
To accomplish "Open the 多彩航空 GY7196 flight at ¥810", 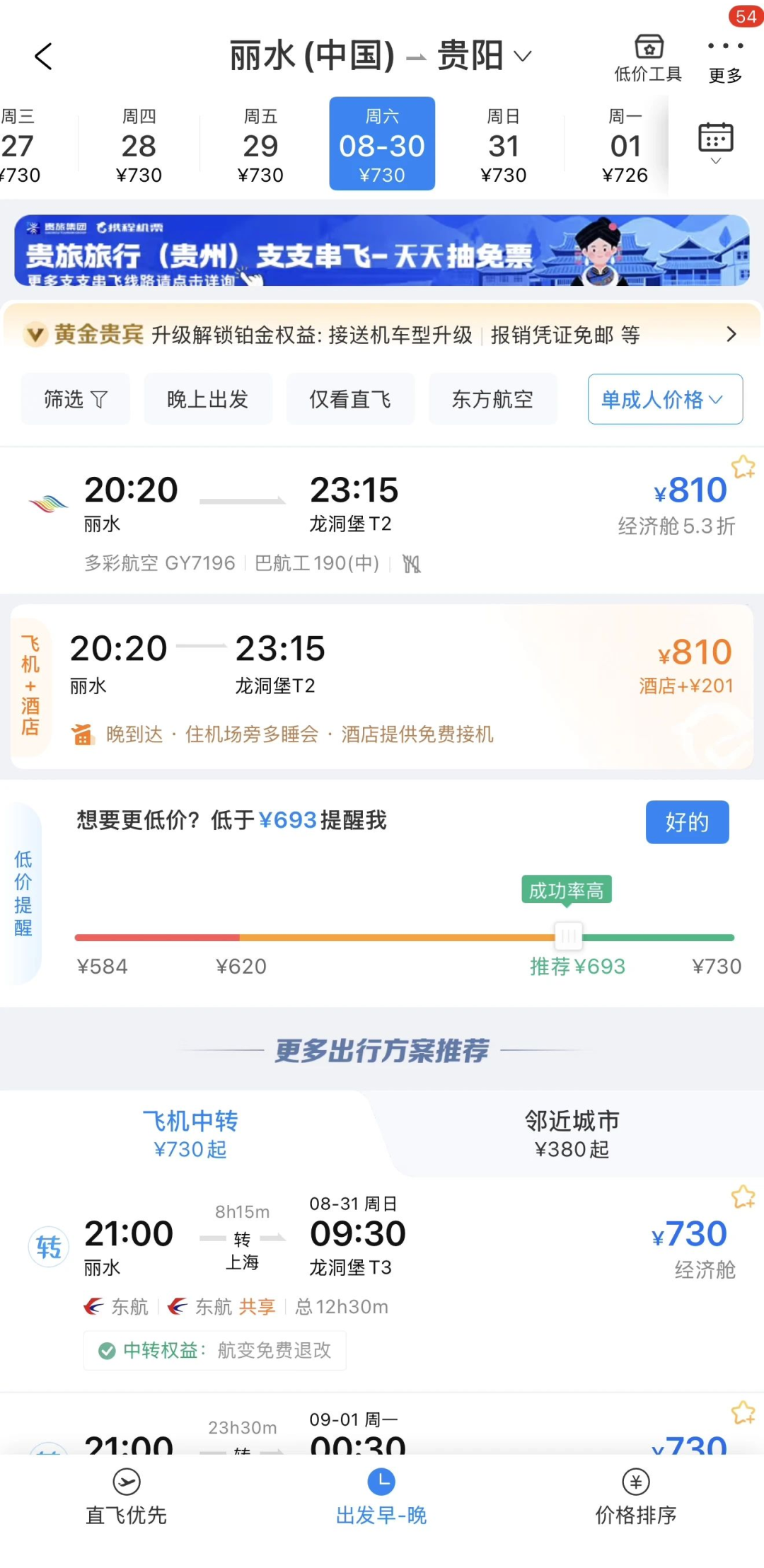I will tap(382, 521).
